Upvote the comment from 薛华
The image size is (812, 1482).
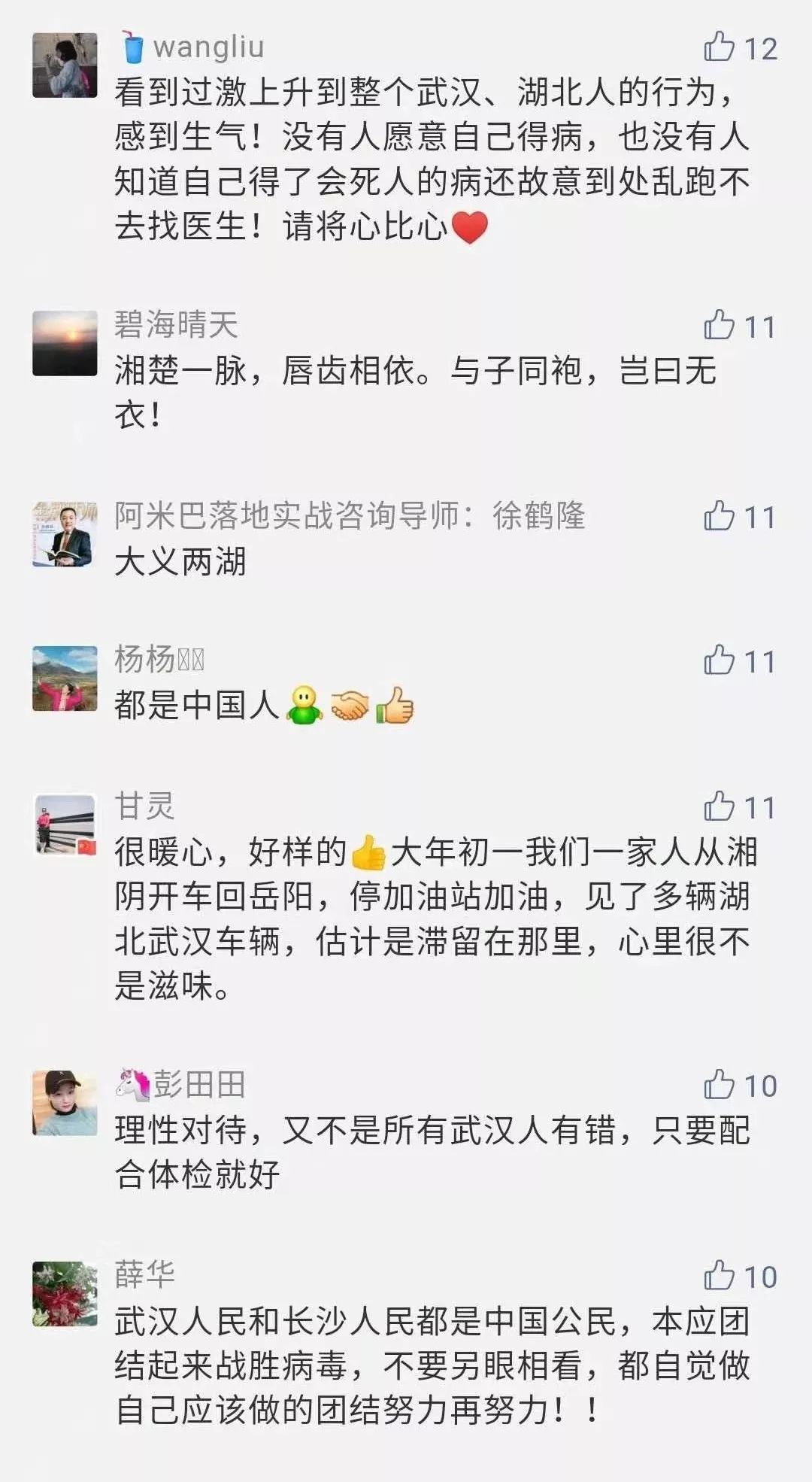click(720, 1276)
